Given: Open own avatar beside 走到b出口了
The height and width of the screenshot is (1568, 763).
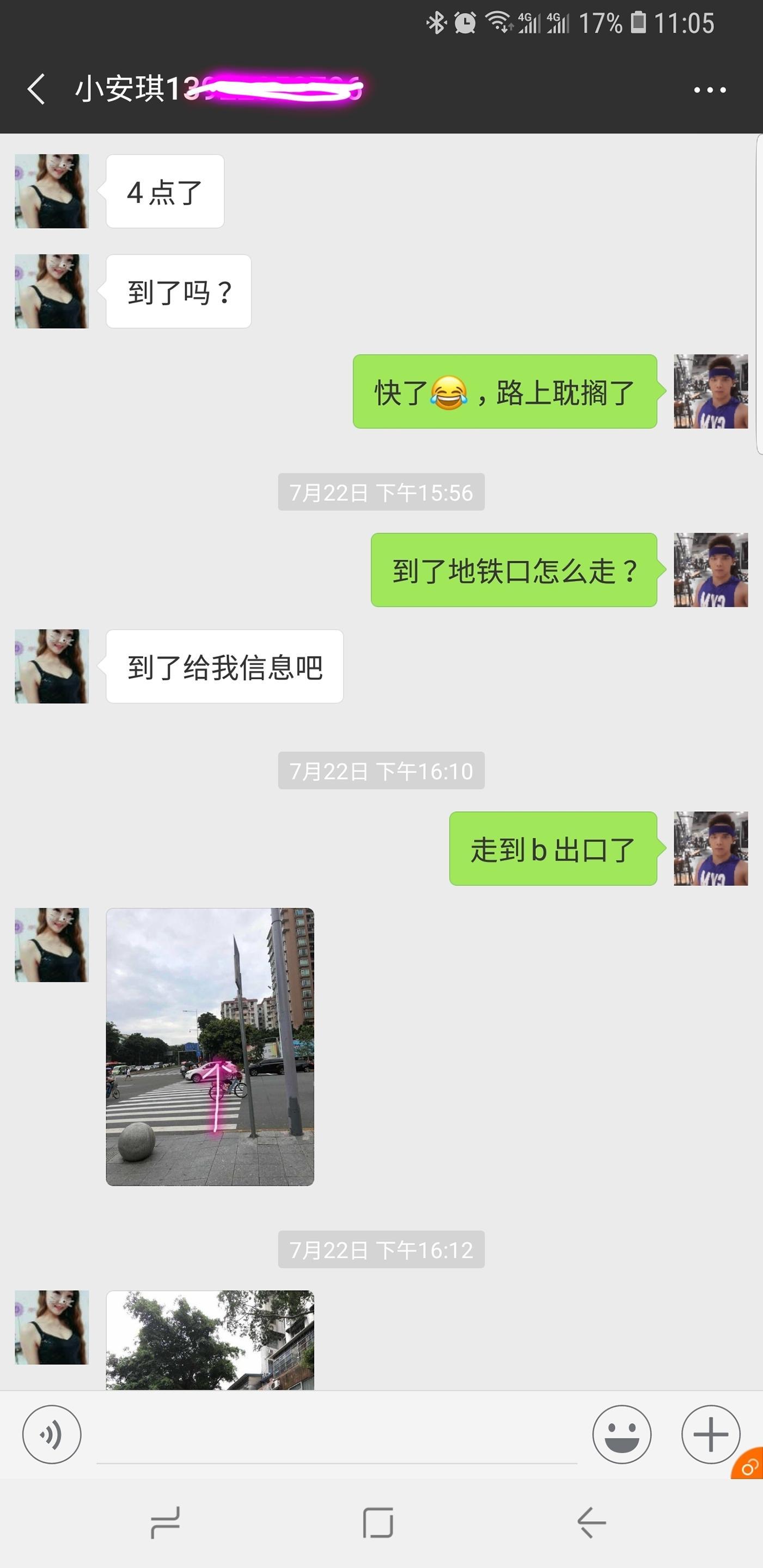Looking at the screenshot, I should tap(710, 848).
